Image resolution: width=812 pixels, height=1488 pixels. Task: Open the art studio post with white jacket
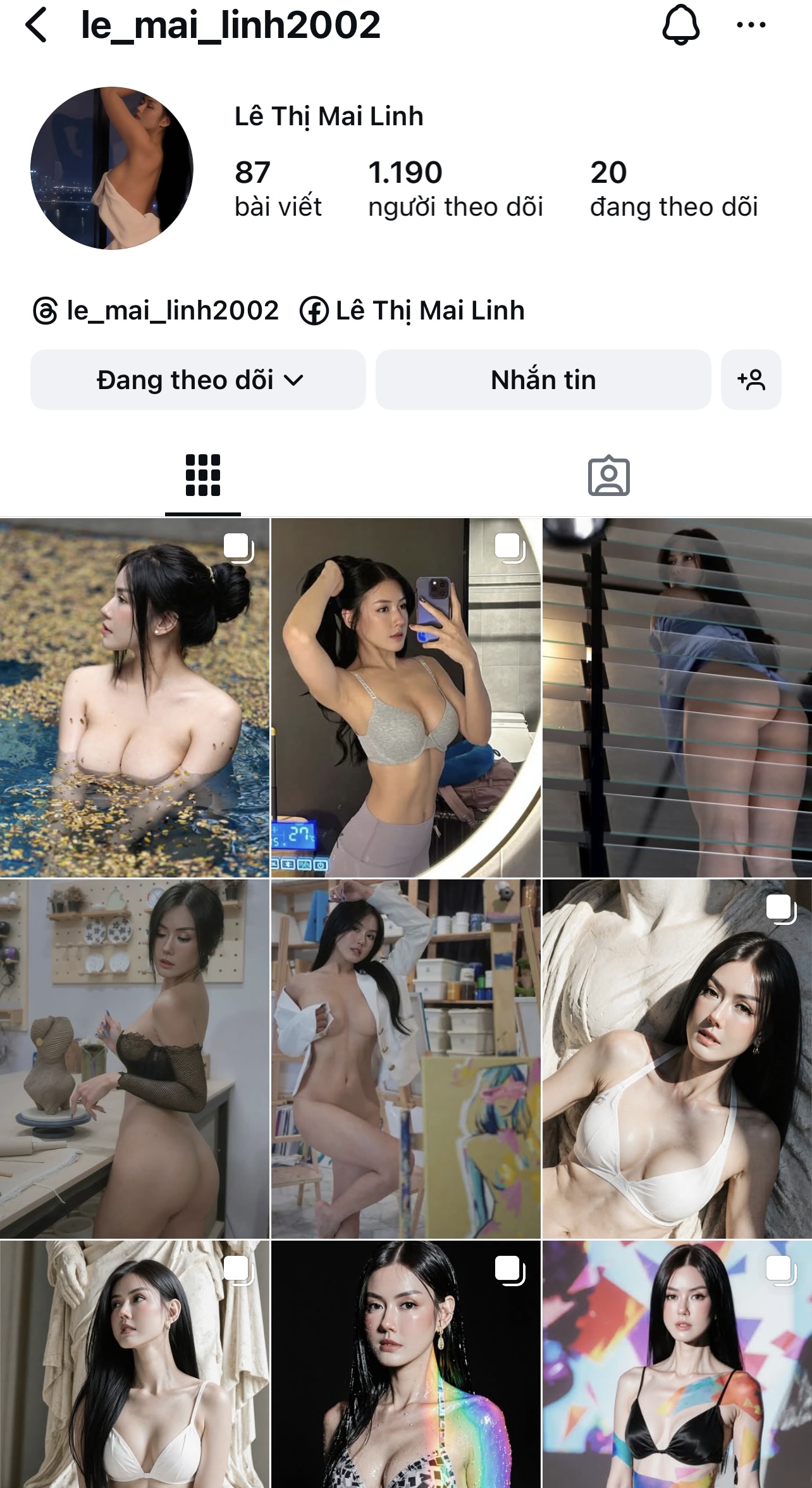[405, 1058]
